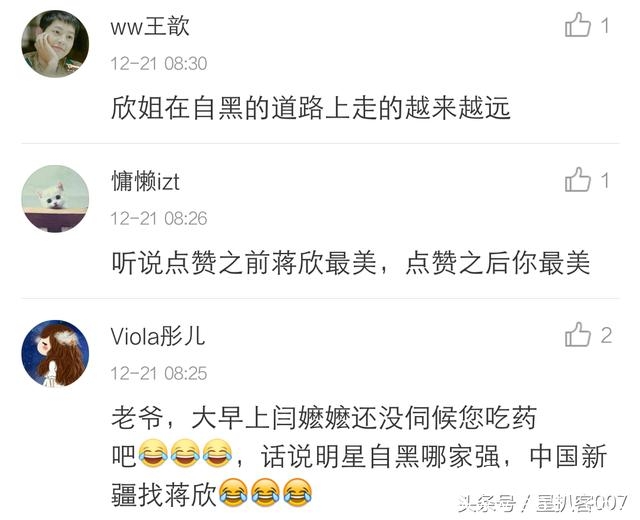Screen dimensions: 640x520
Task: Like the comment by 慵懒izt
Action: tap(578, 180)
